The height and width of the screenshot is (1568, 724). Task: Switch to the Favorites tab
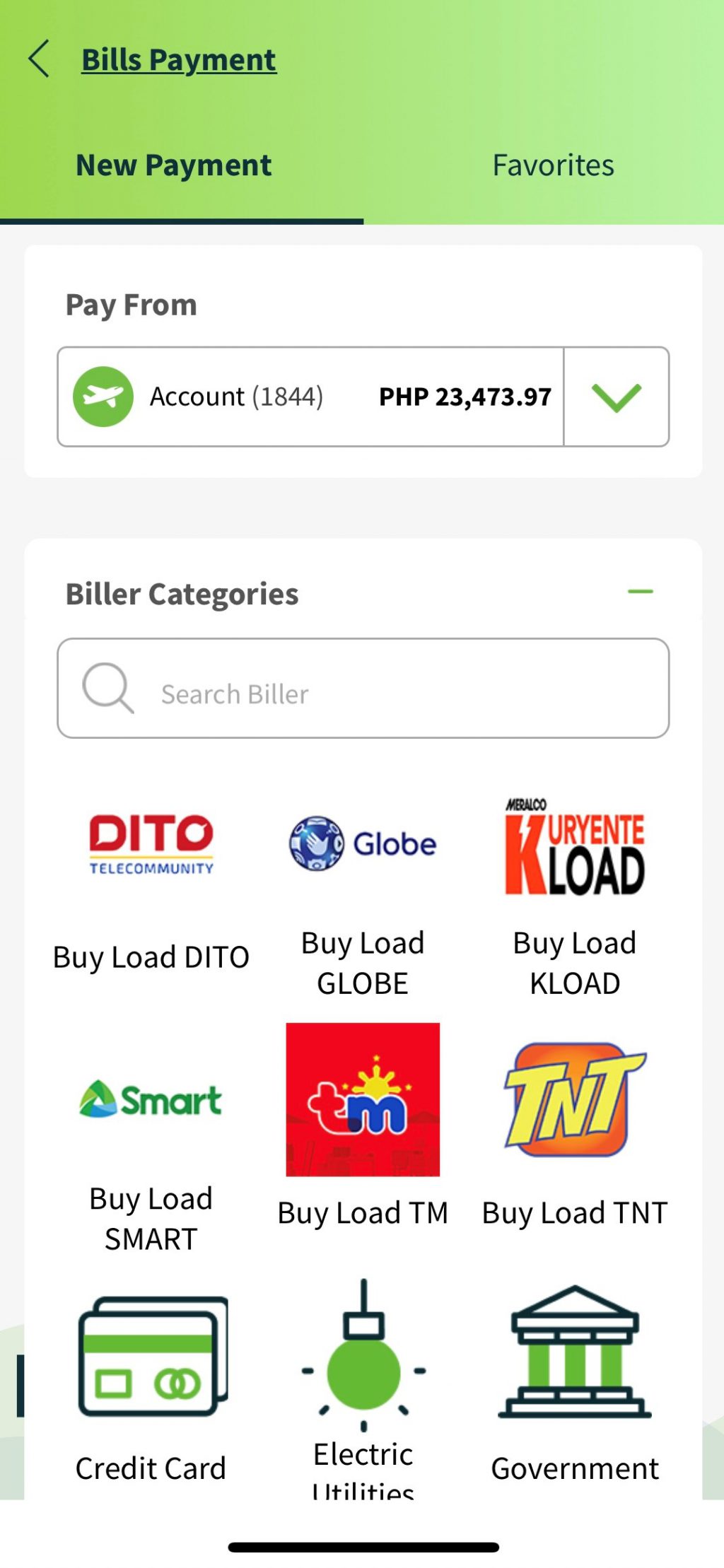[554, 165]
